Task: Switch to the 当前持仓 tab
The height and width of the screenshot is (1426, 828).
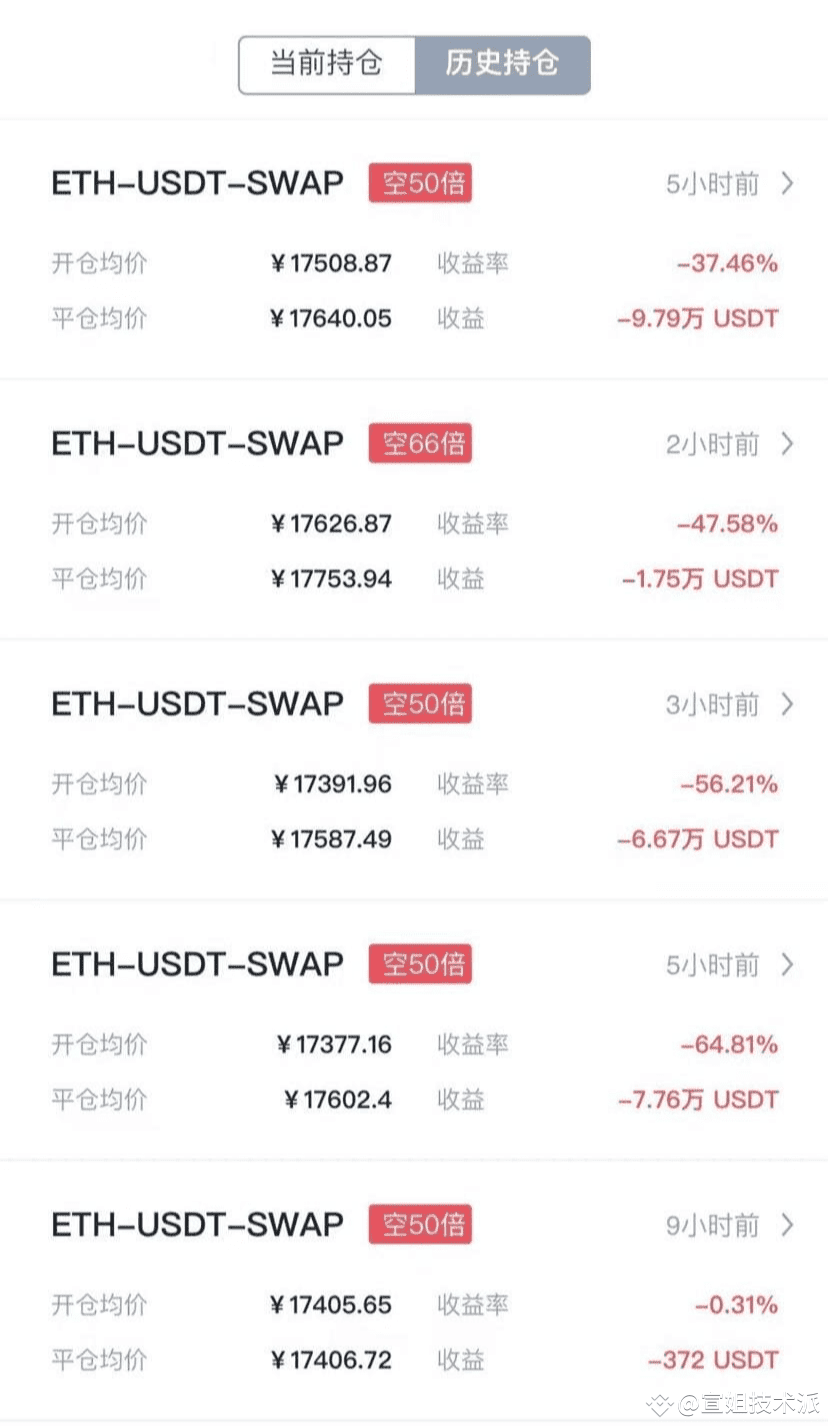Action: pos(327,65)
